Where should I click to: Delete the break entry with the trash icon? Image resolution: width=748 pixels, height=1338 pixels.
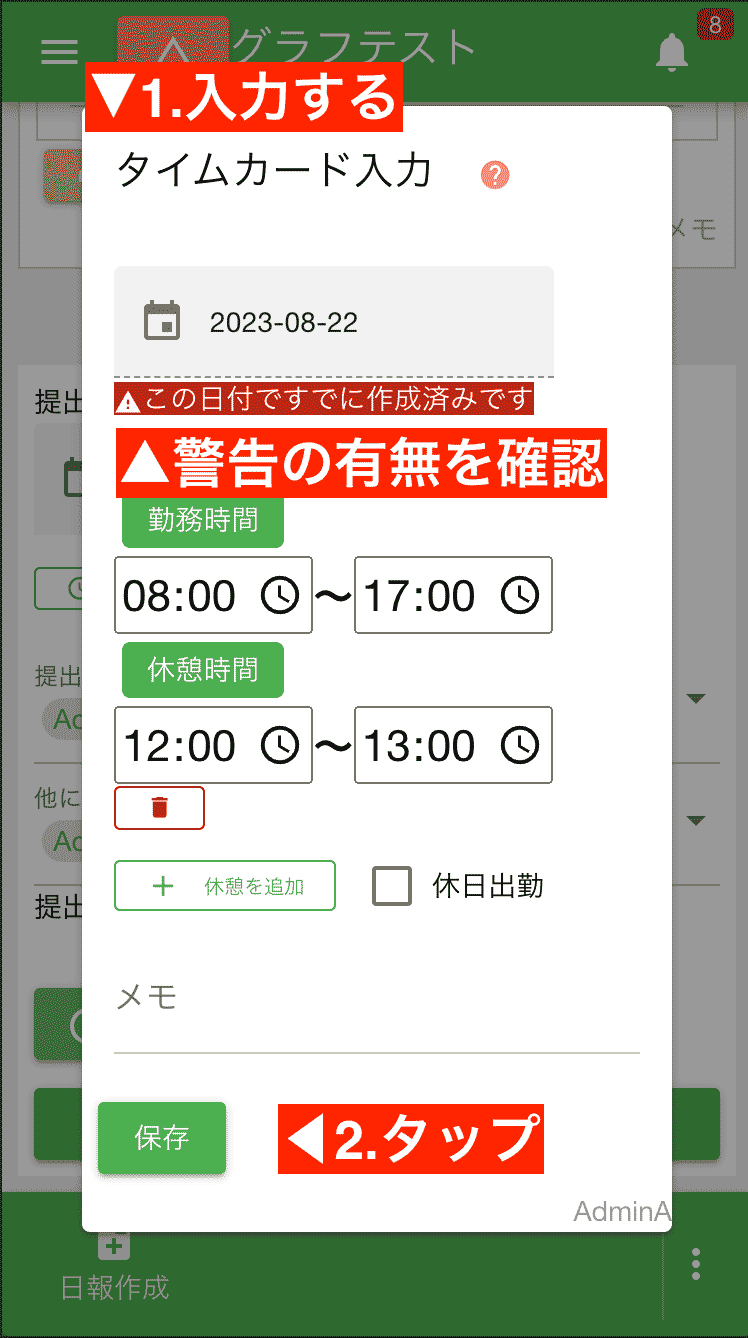click(158, 807)
